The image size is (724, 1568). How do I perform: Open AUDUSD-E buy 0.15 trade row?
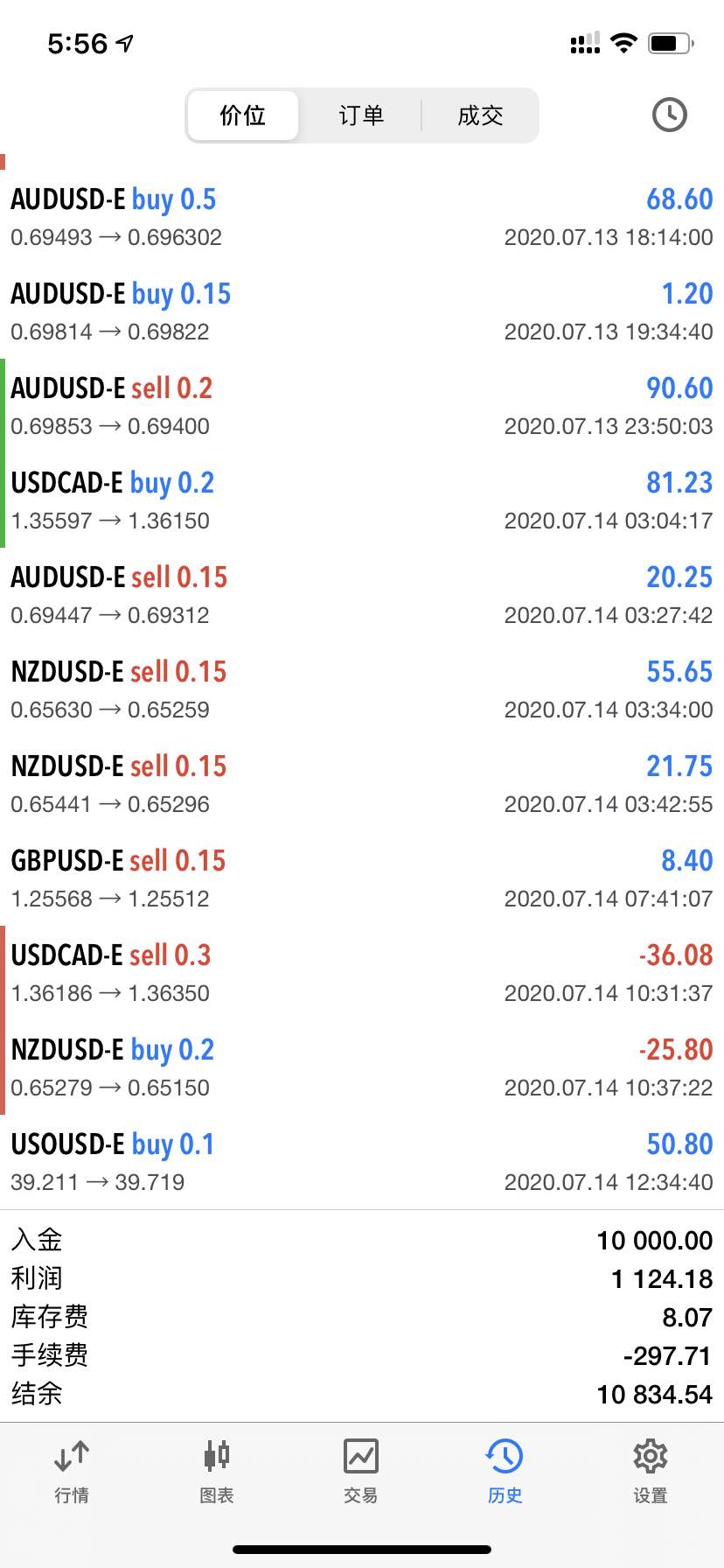click(x=362, y=311)
